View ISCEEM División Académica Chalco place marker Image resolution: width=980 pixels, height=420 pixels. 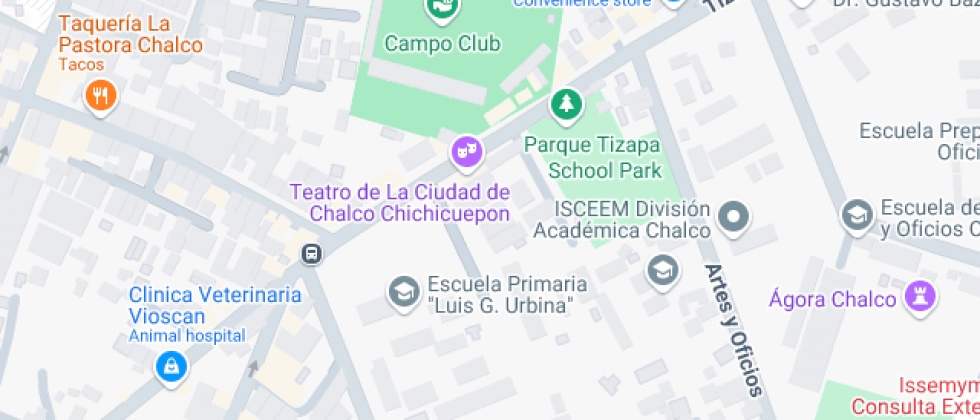click(x=735, y=215)
